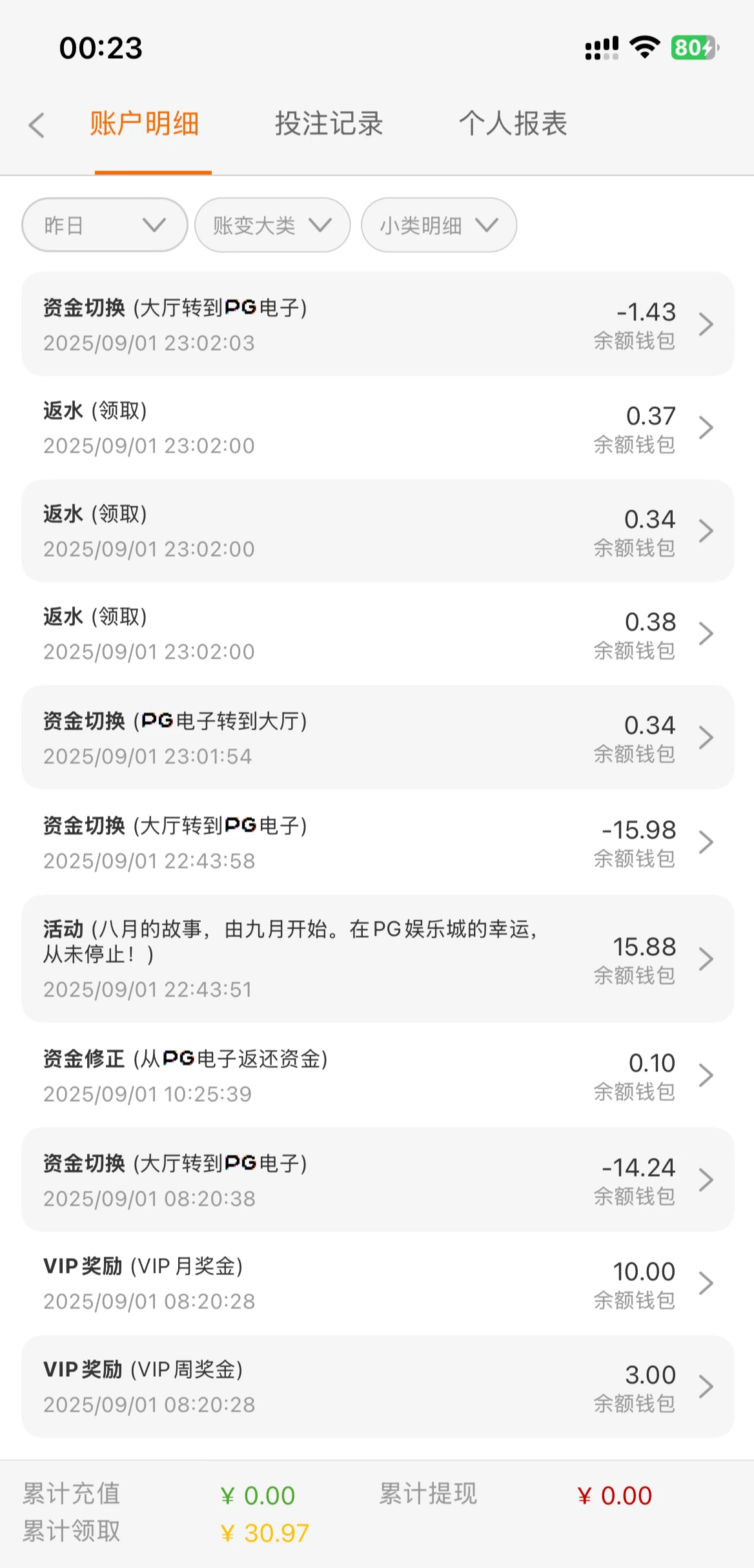View the VIP周奖金 reward of 3.00
The image size is (754, 1568).
[x=378, y=1387]
